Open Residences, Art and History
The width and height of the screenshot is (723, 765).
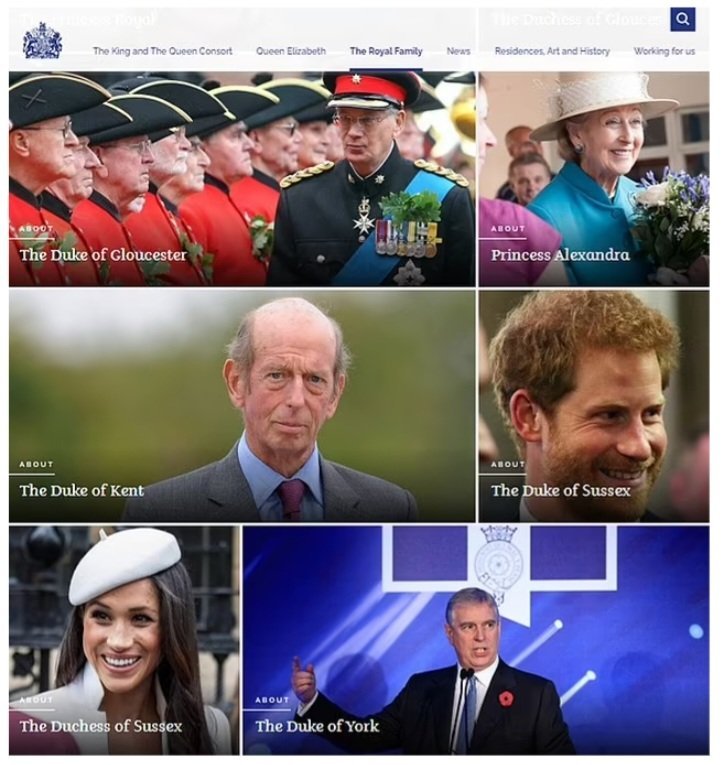[552, 51]
